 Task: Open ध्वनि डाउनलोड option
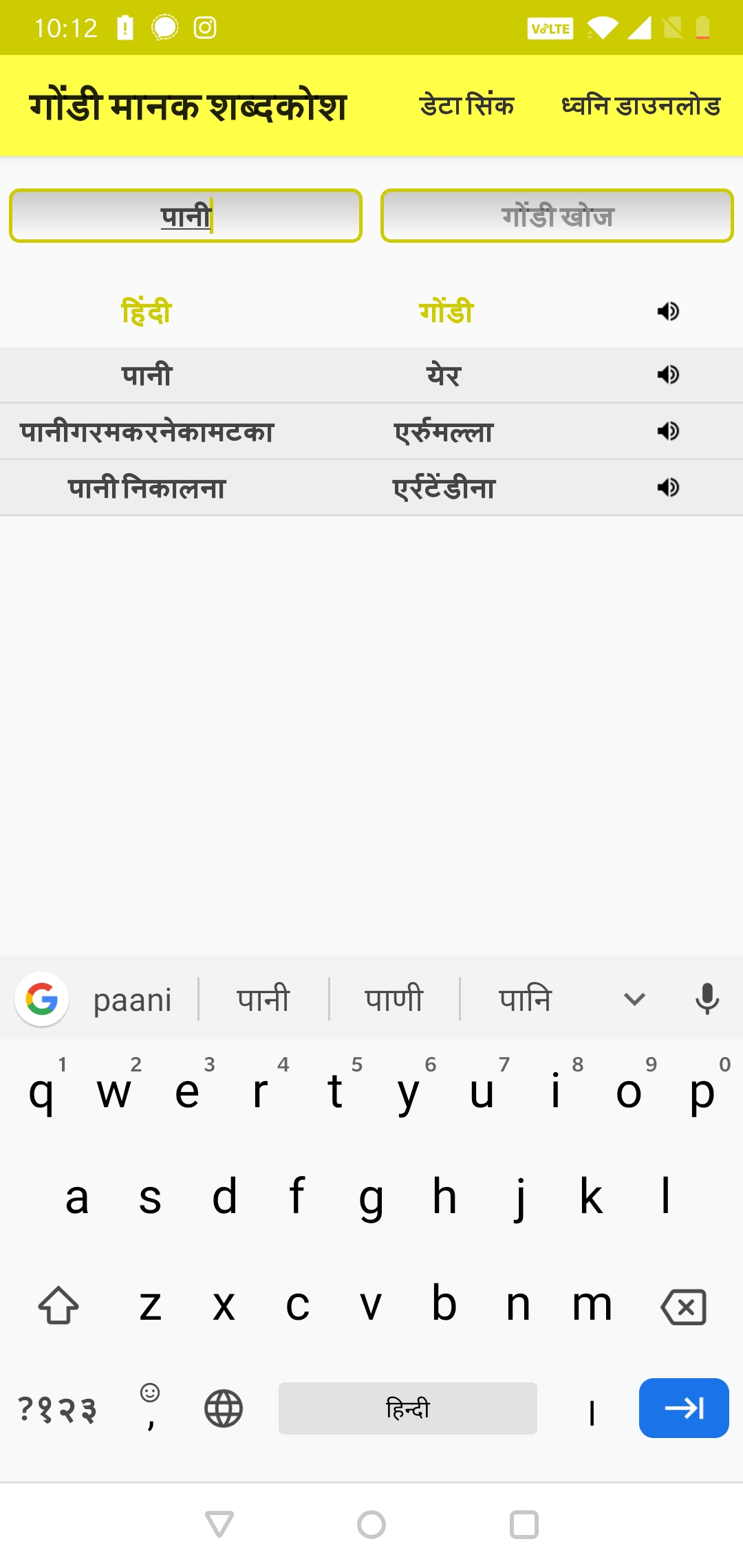(x=640, y=106)
